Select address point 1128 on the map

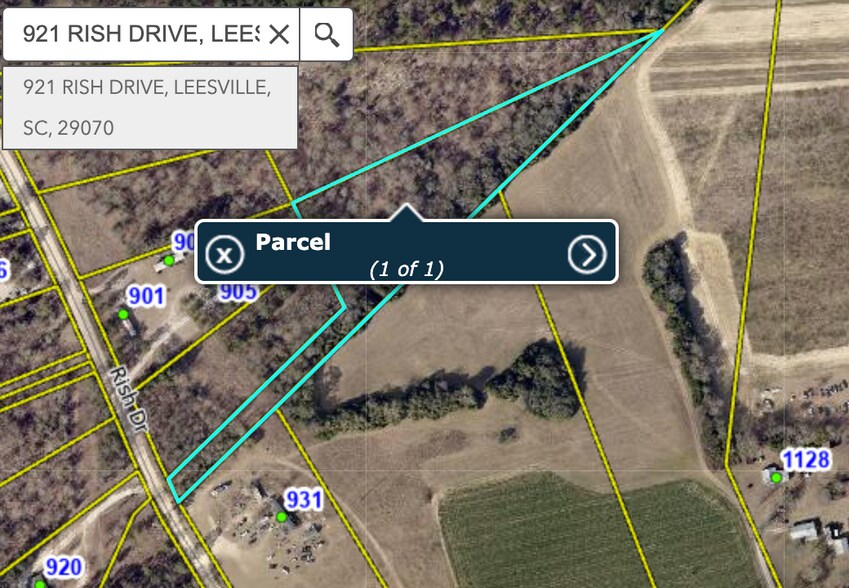(x=776, y=478)
